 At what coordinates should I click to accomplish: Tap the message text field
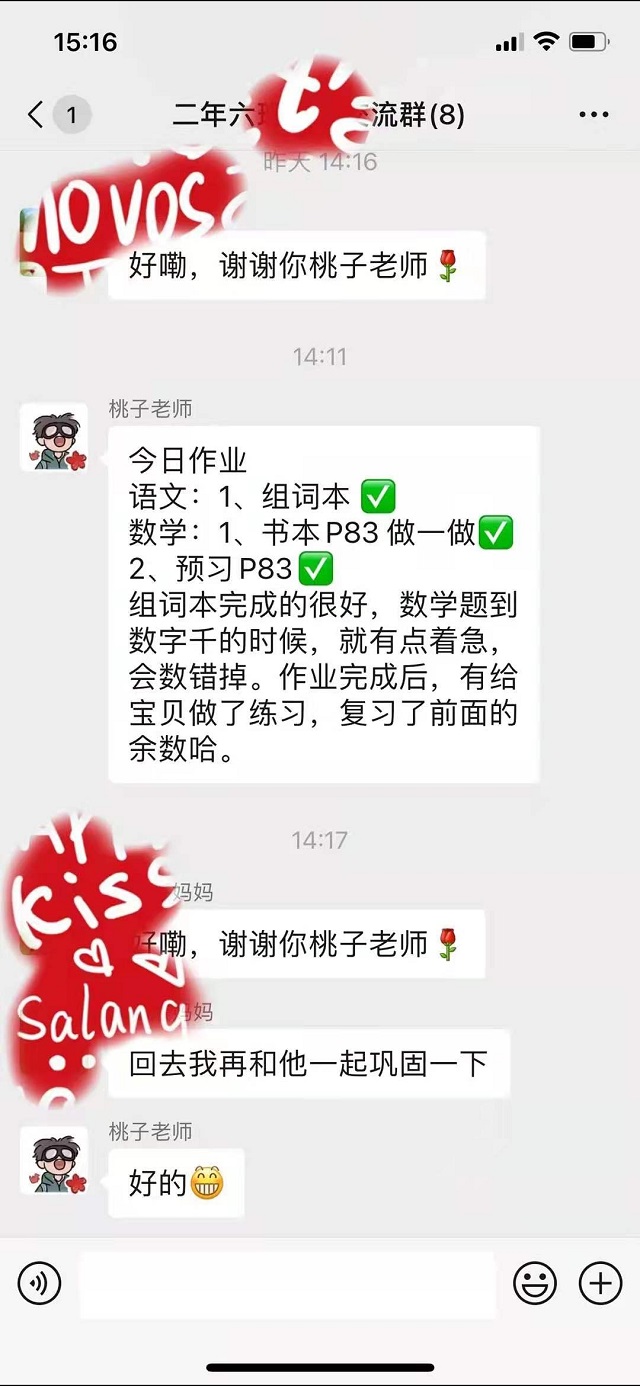click(287, 1284)
